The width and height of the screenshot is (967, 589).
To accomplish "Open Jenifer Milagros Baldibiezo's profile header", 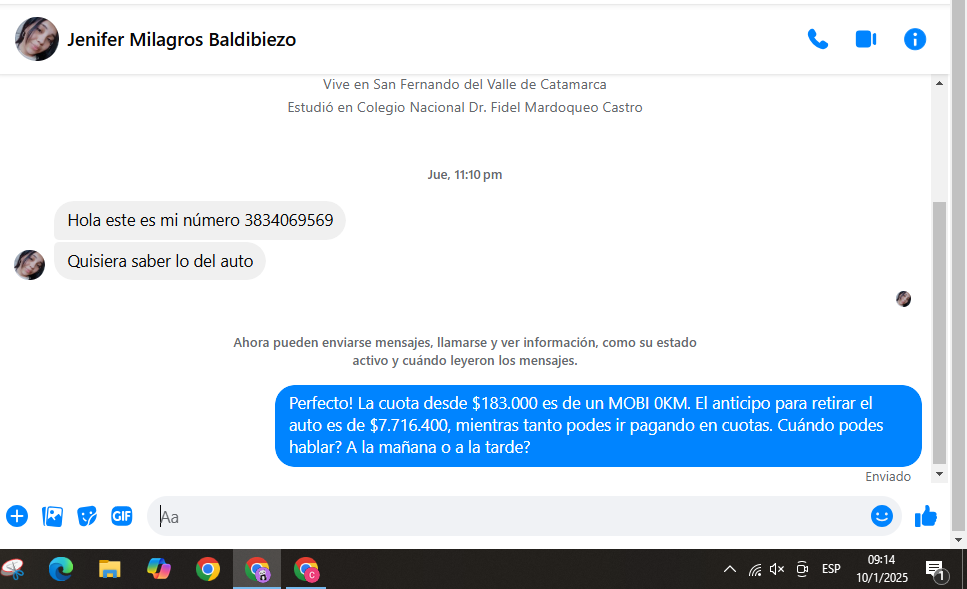I will pyautogui.click(x=180, y=40).
